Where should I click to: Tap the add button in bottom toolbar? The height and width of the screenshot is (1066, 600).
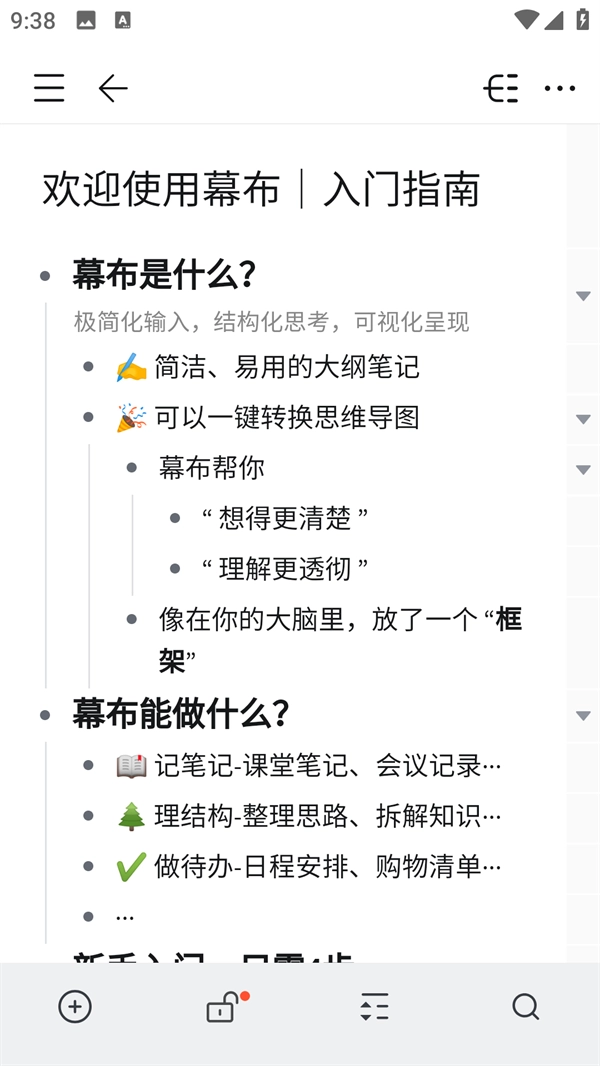pos(75,1007)
